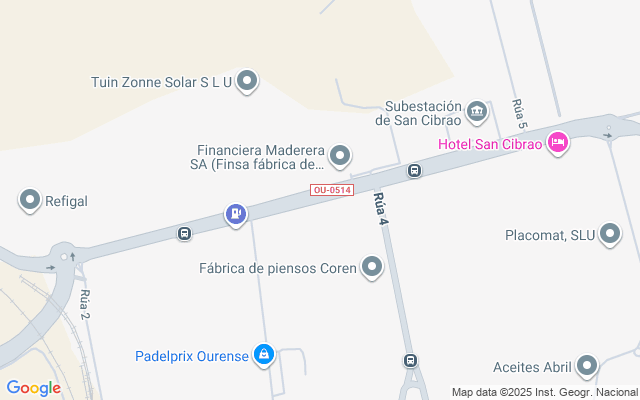Select the bus stop below the substation

[x=414, y=171]
